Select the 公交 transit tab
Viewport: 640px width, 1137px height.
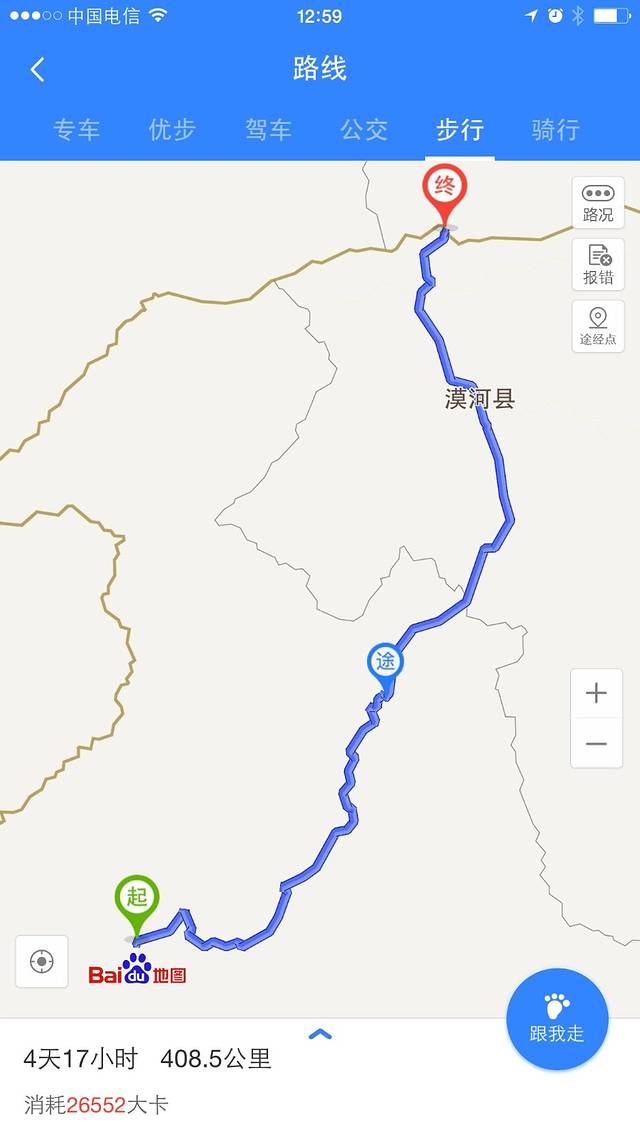[364, 129]
